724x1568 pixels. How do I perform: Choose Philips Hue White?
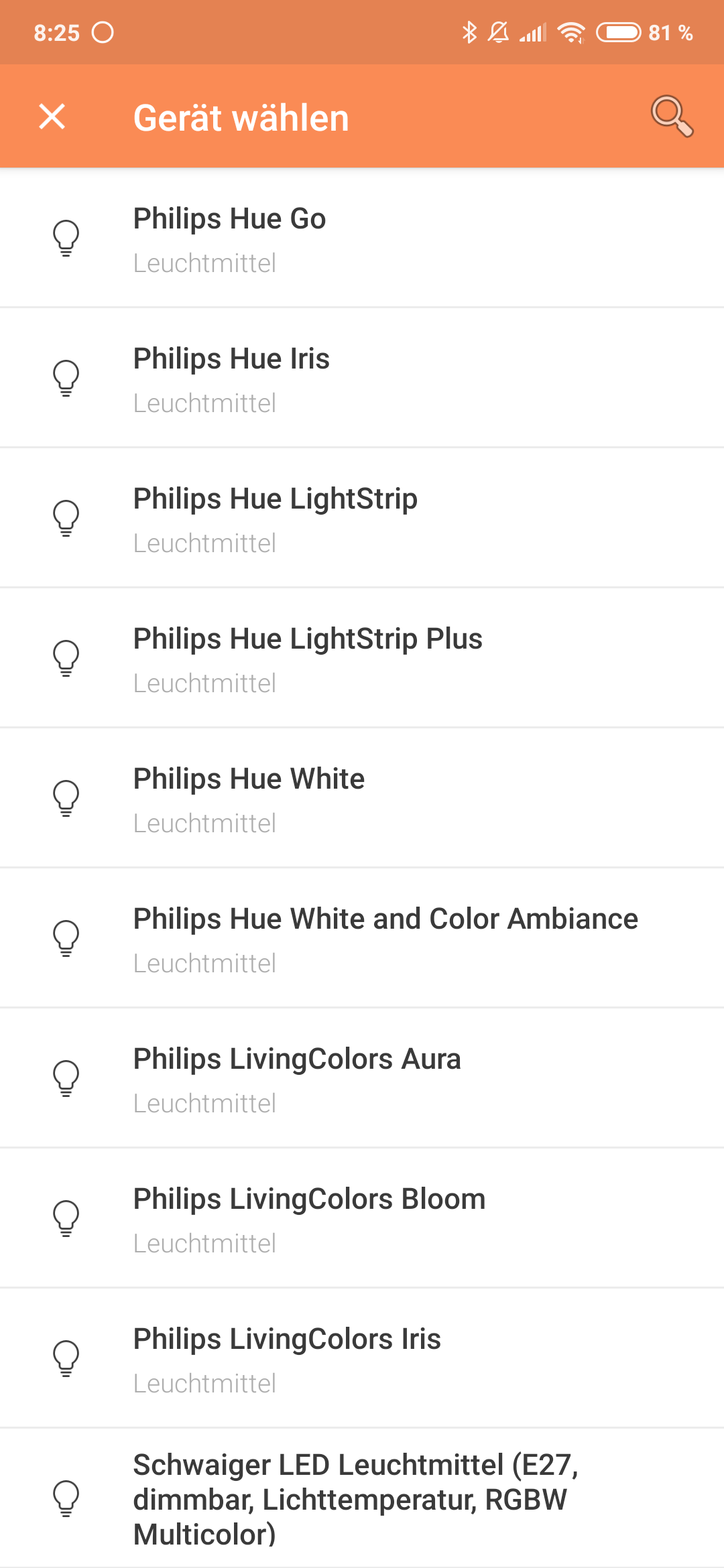point(362,798)
